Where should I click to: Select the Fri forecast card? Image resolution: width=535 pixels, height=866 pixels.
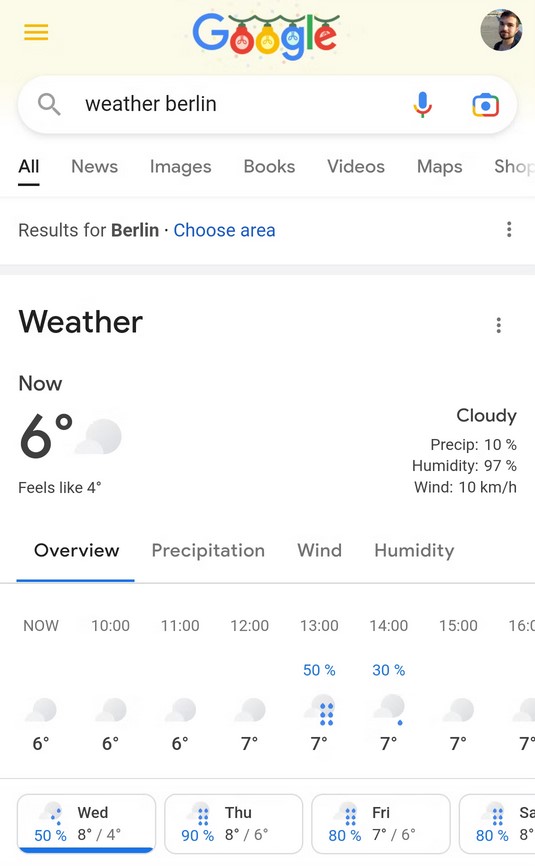pyautogui.click(x=381, y=824)
